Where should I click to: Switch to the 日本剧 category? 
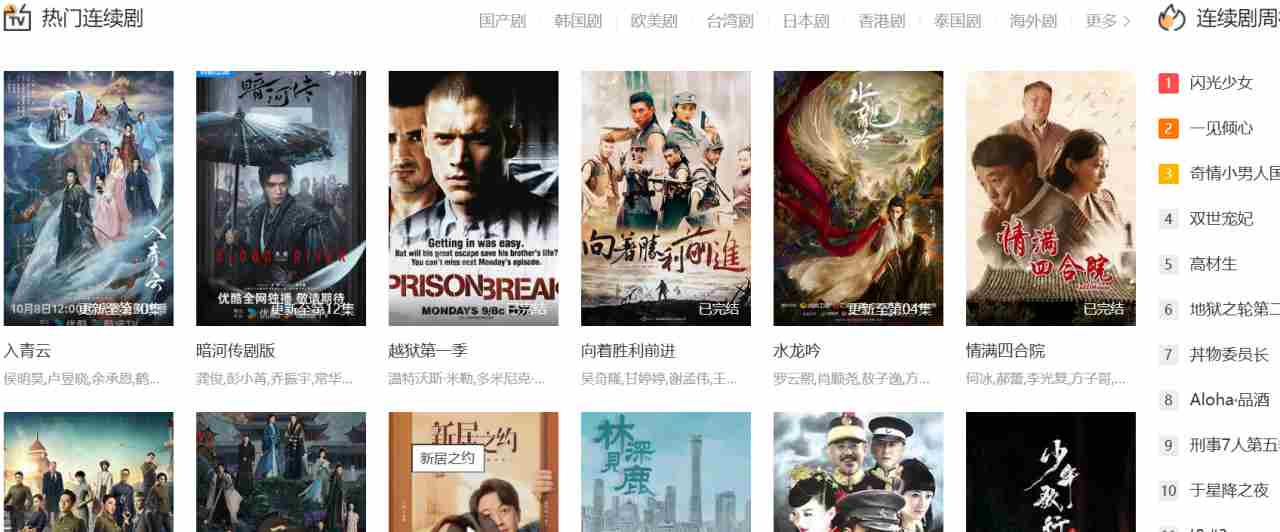806,21
